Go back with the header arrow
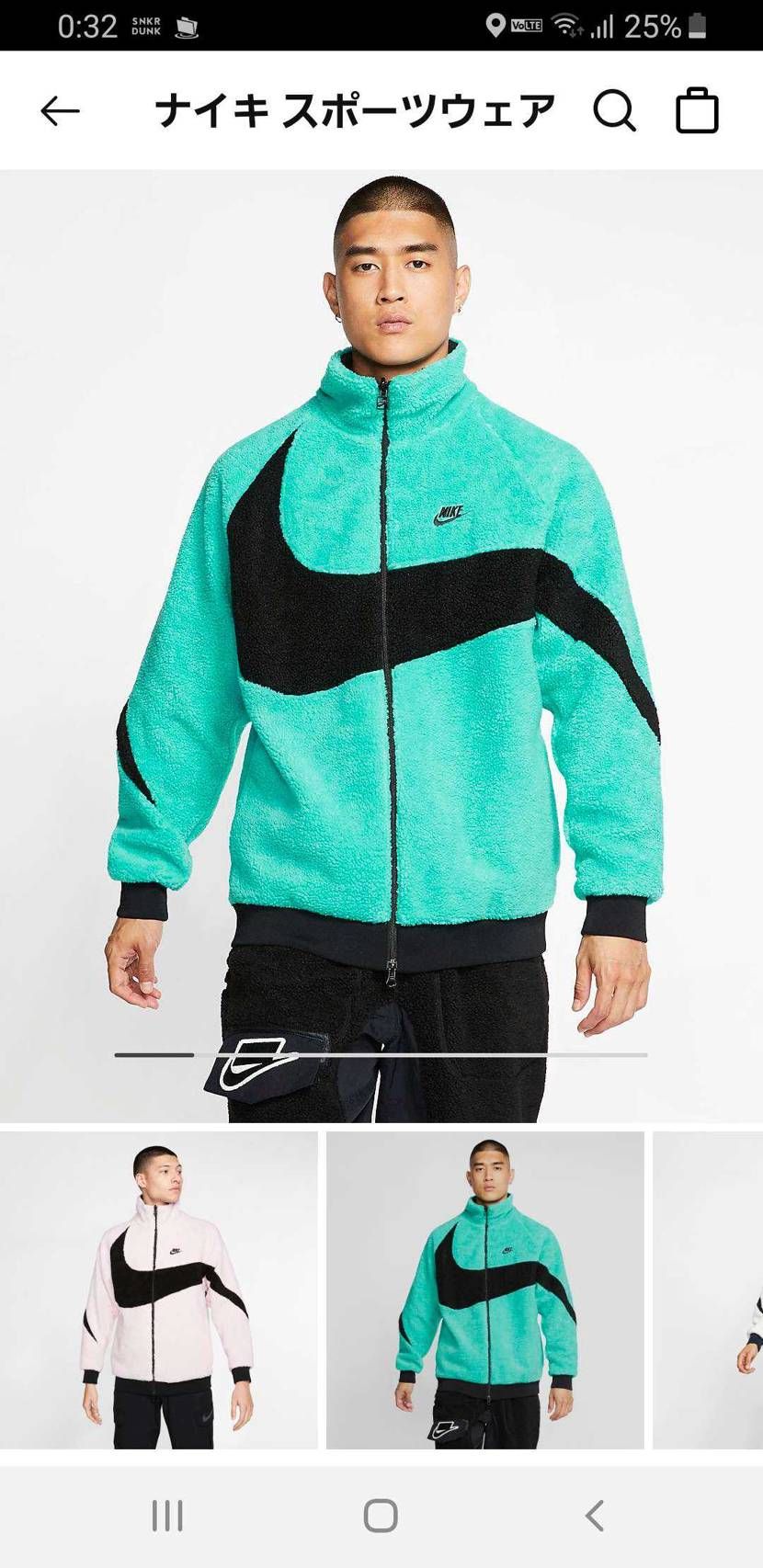The width and height of the screenshot is (763, 1568). pyautogui.click(x=61, y=111)
